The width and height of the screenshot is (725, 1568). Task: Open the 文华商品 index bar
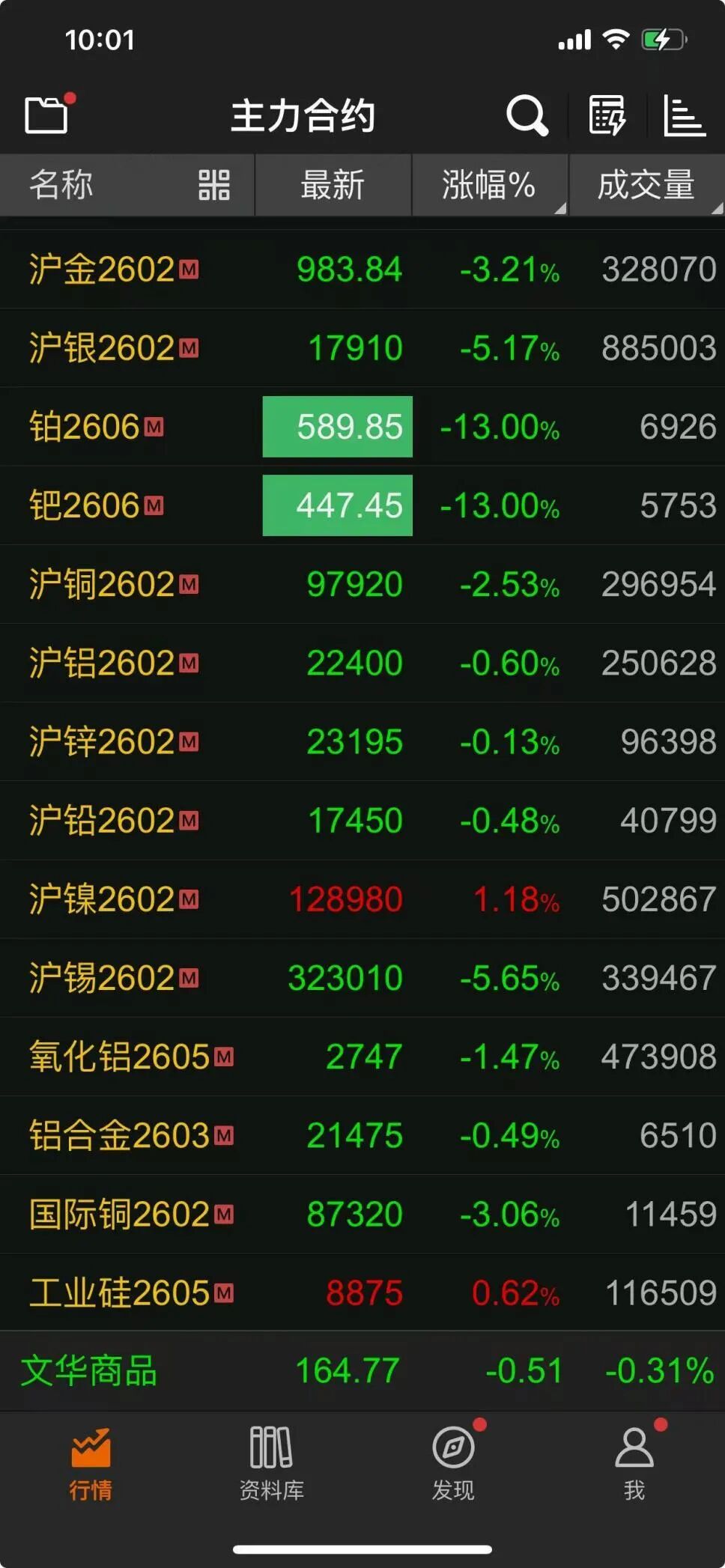(362, 1371)
